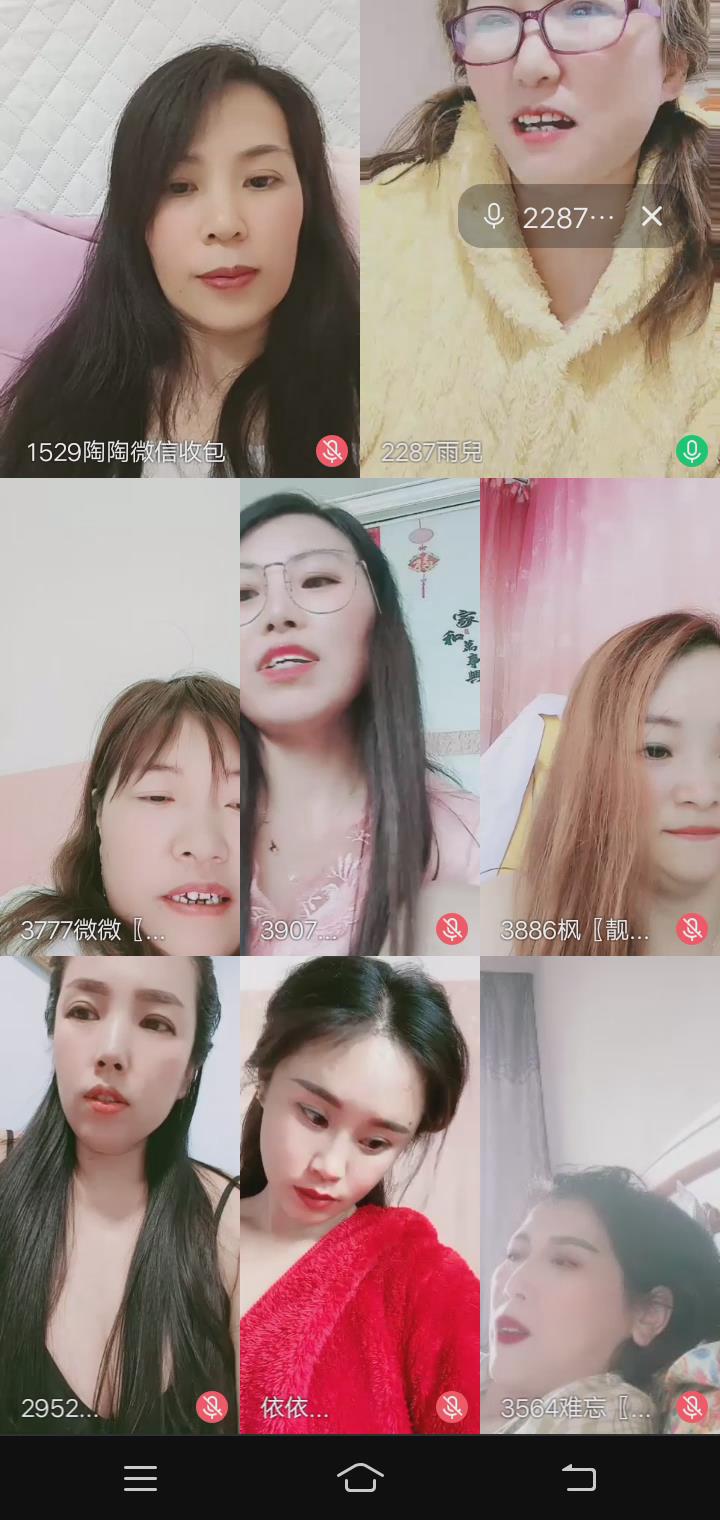This screenshot has height=1520, width=720.
Task: Tap the muted mic icon on 依依 tile
Action: (x=451, y=1407)
